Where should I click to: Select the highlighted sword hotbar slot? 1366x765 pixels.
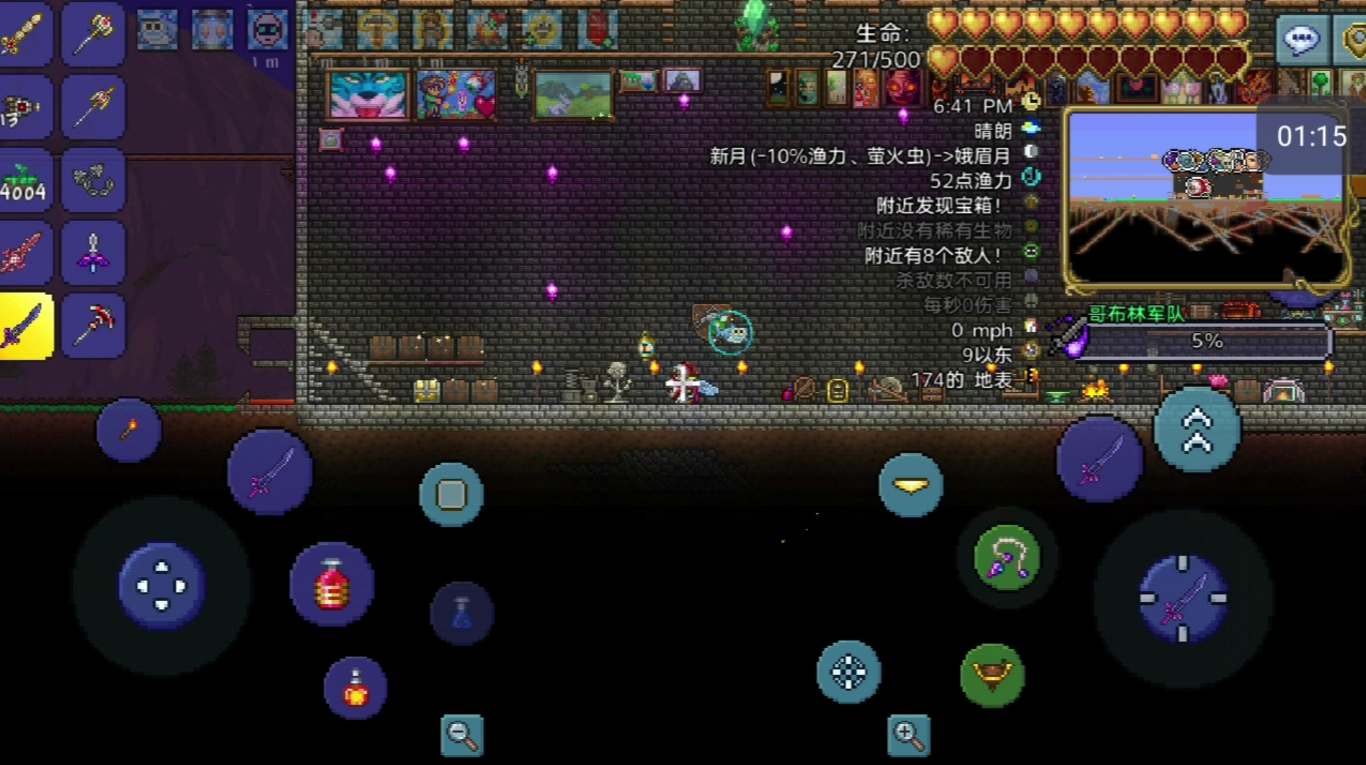(x=25, y=326)
